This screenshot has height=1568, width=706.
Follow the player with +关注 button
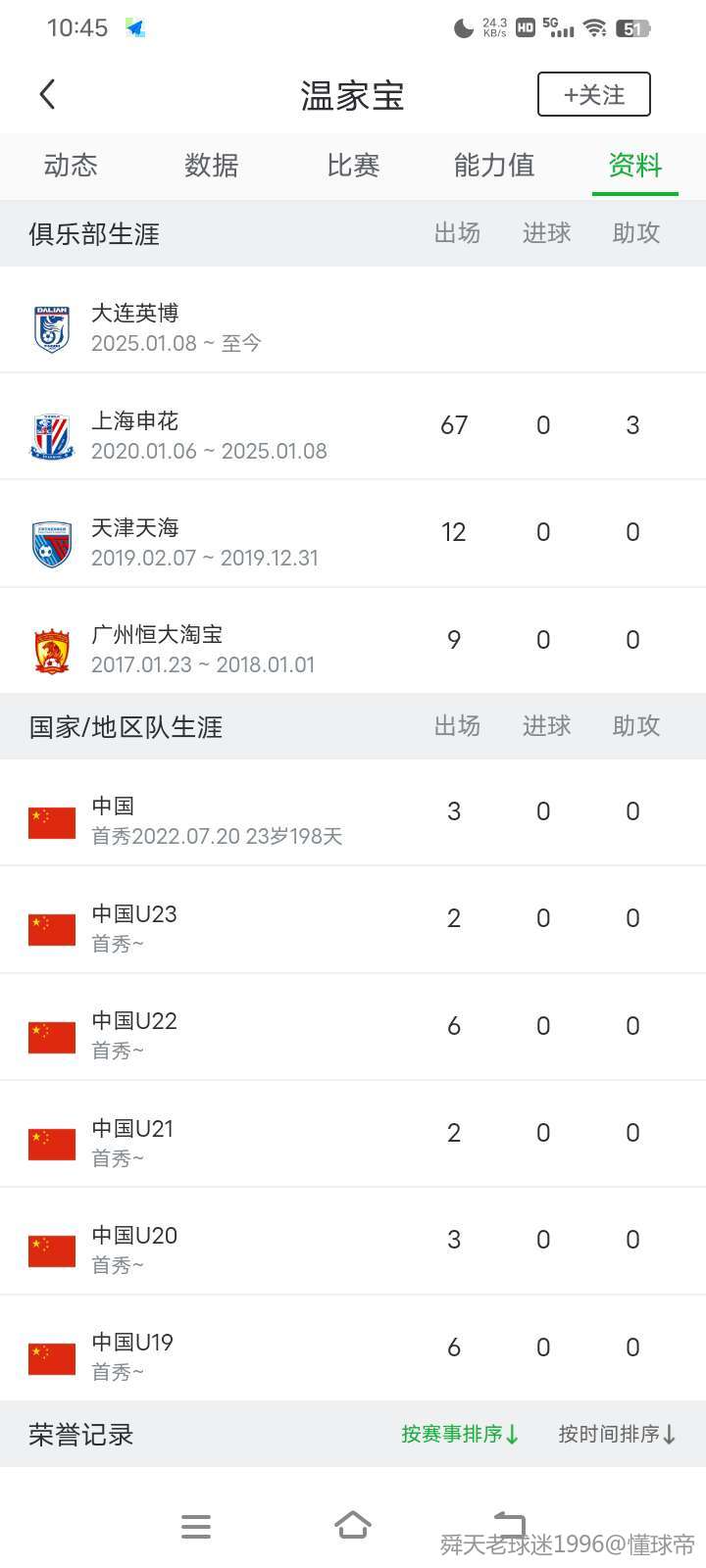pyautogui.click(x=594, y=95)
